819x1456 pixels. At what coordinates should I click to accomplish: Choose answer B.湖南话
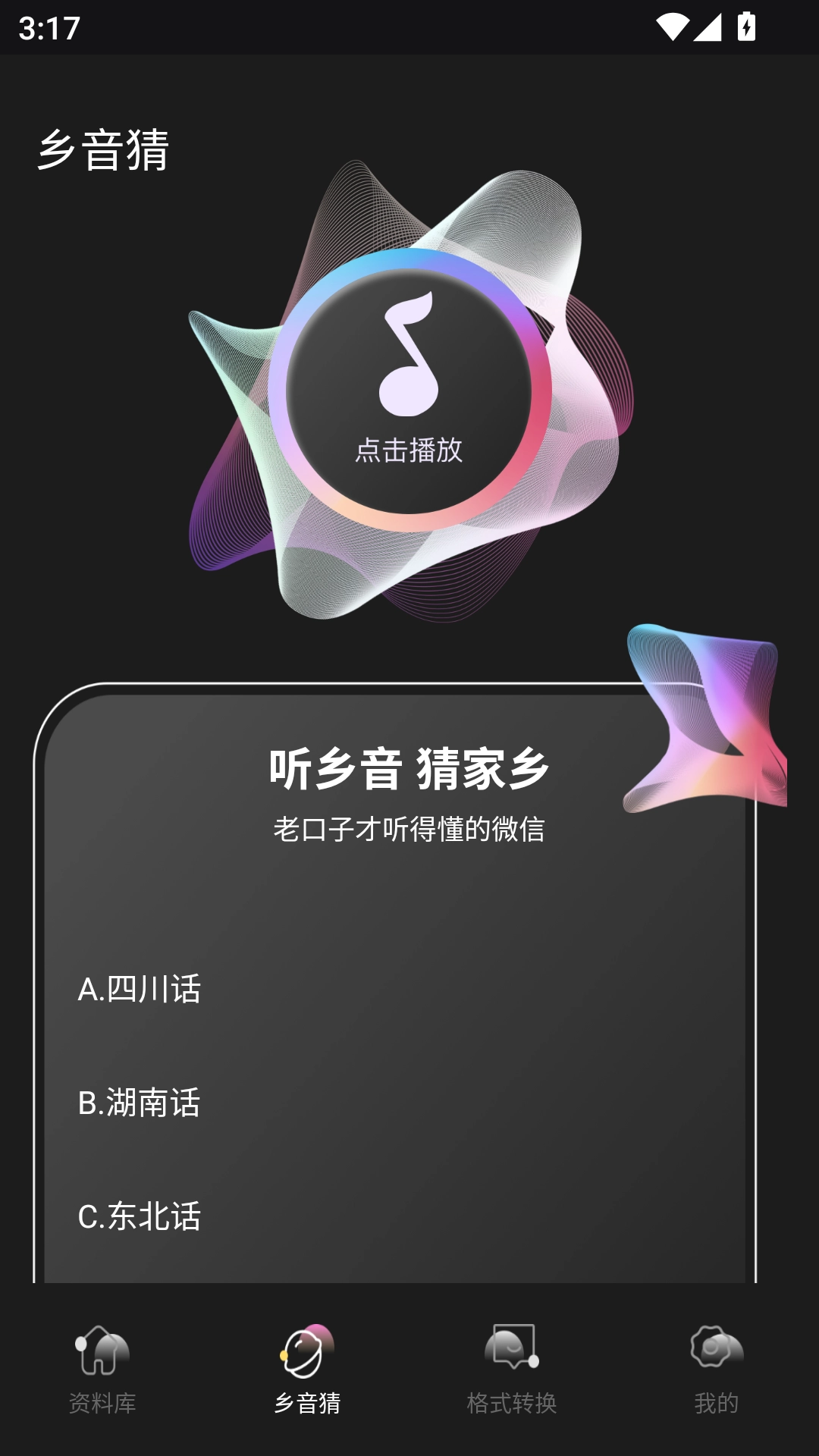point(140,1103)
